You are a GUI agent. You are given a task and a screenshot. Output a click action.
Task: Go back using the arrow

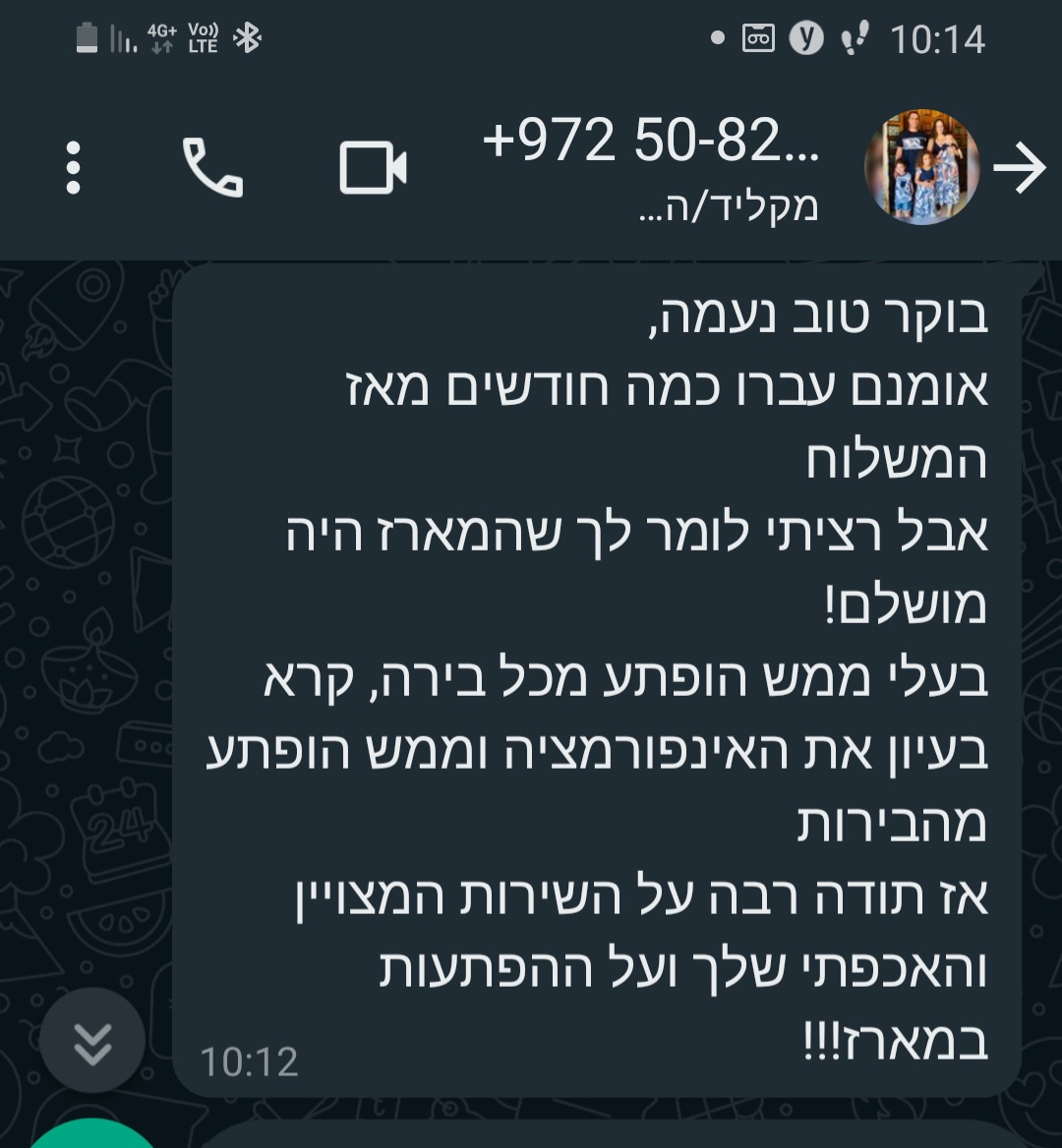tap(1020, 169)
